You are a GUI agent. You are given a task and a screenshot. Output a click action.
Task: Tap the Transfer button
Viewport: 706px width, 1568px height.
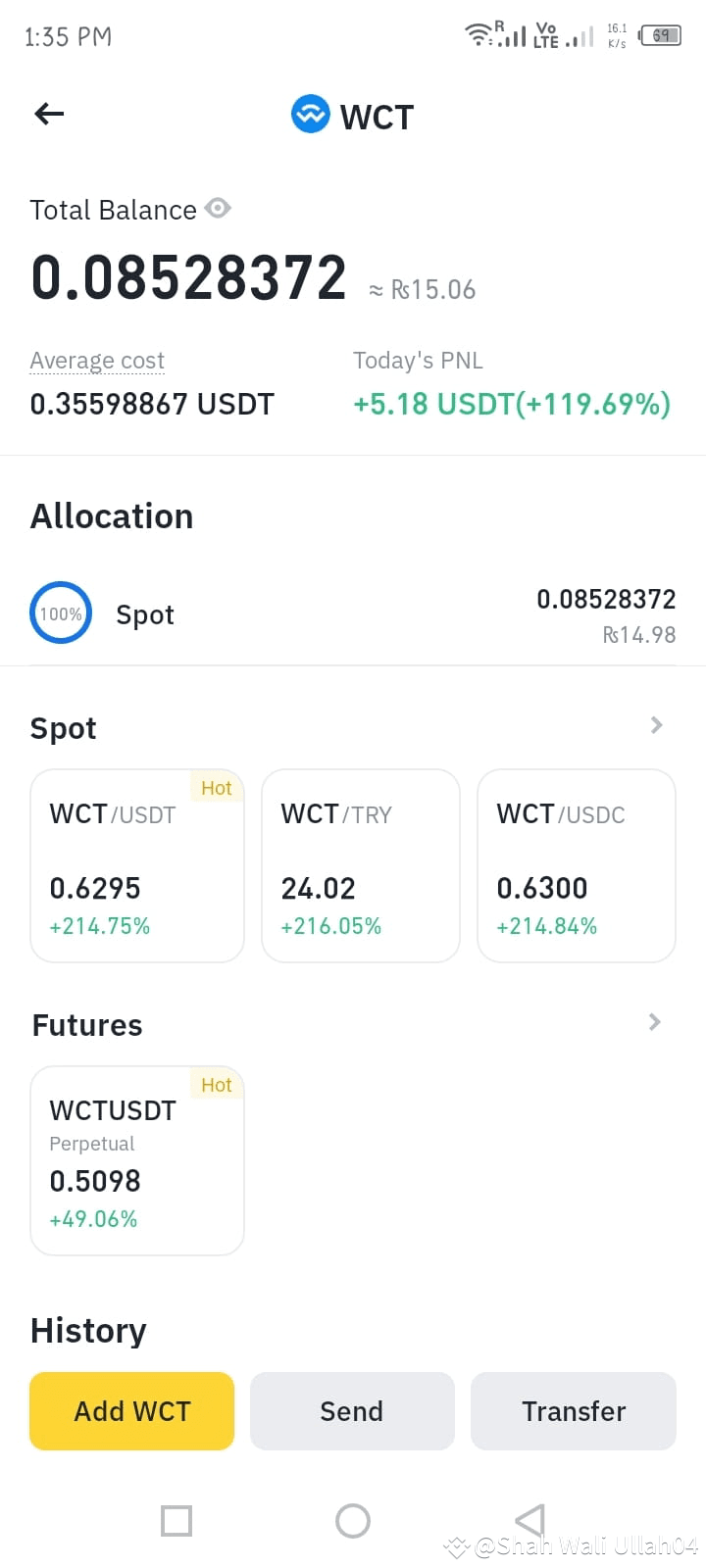[x=573, y=1411]
